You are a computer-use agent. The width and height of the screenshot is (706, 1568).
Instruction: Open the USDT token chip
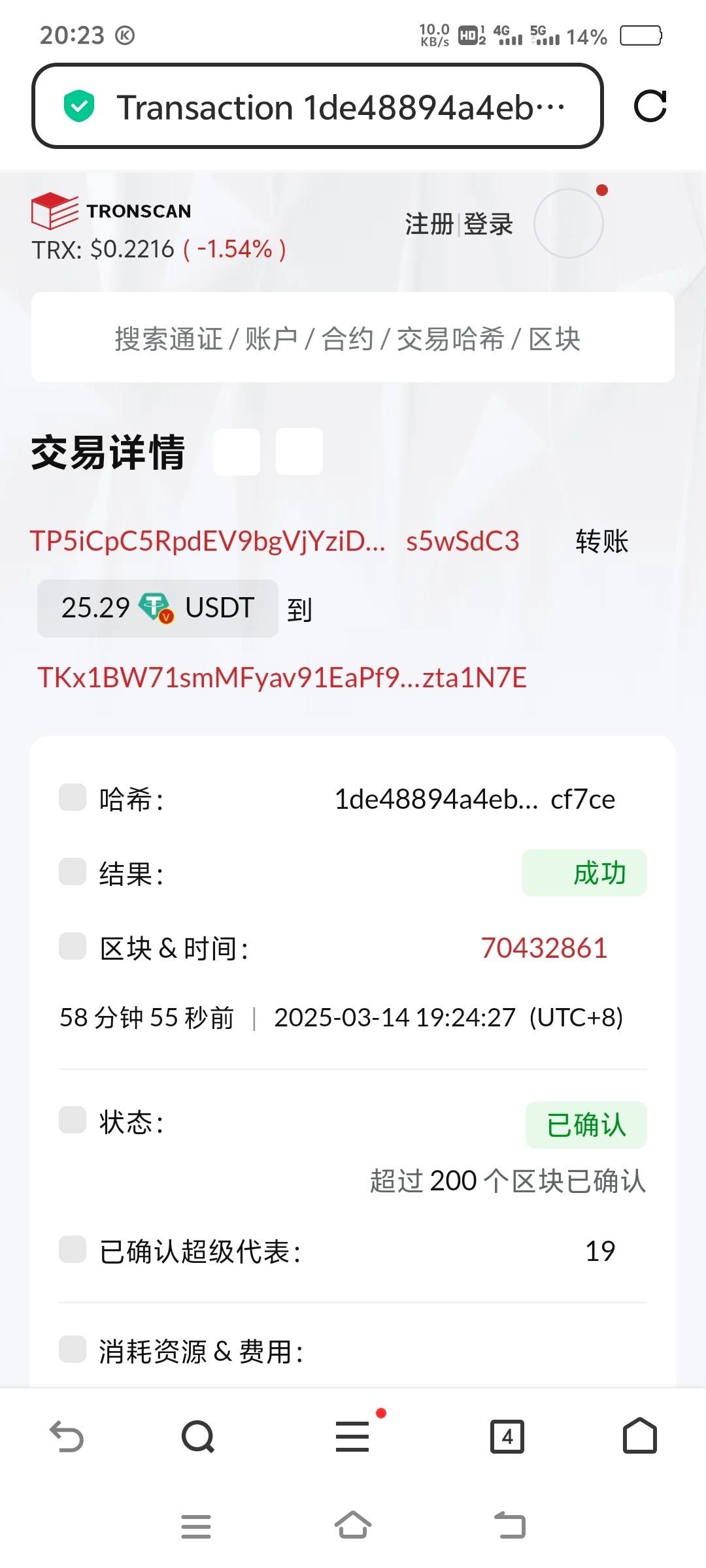coord(158,608)
